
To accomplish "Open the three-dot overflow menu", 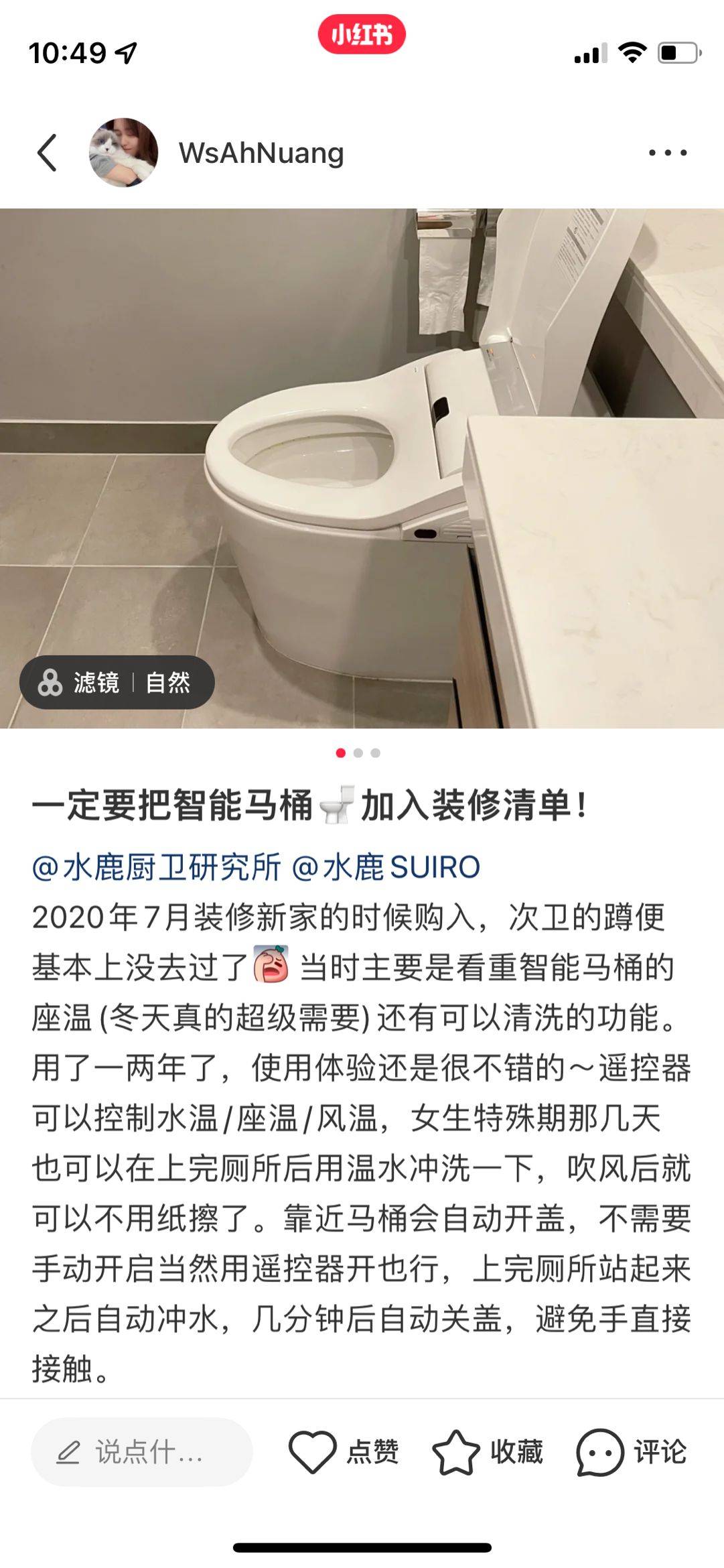I will [x=667, y=153].
